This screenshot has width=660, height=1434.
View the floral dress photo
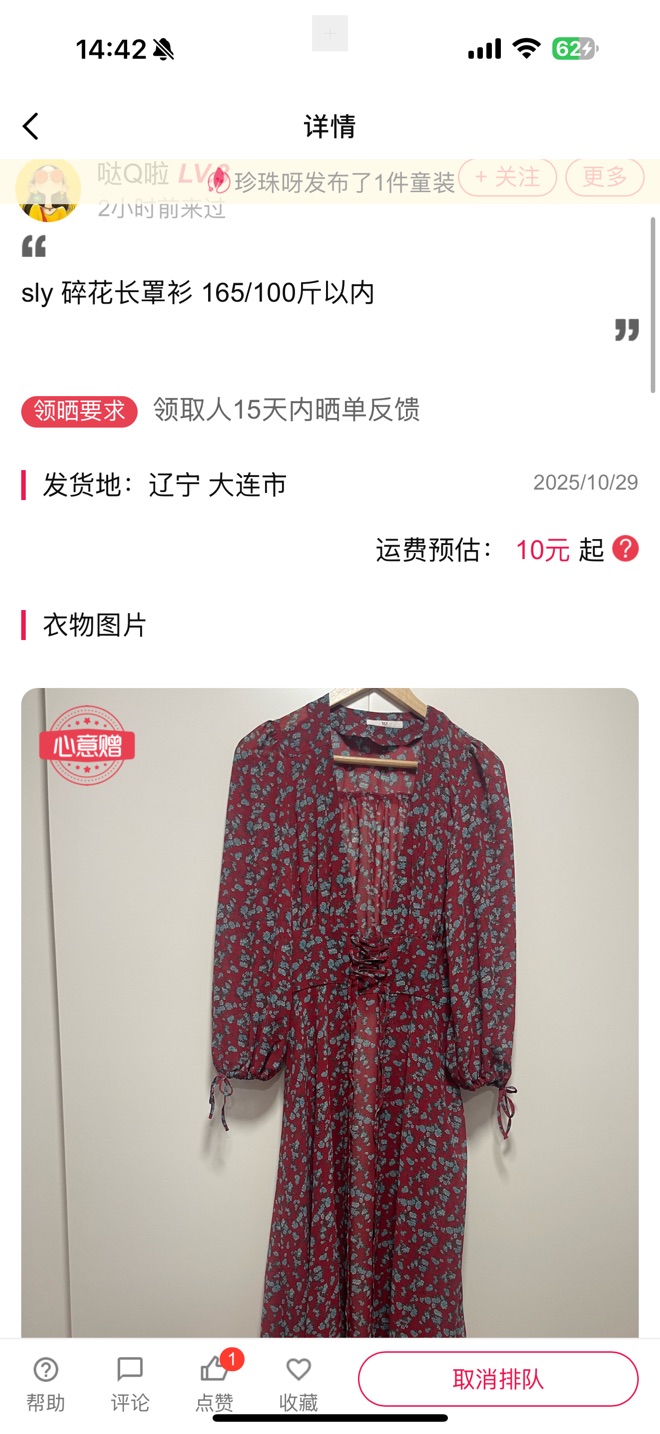(x=330, y=1010)
